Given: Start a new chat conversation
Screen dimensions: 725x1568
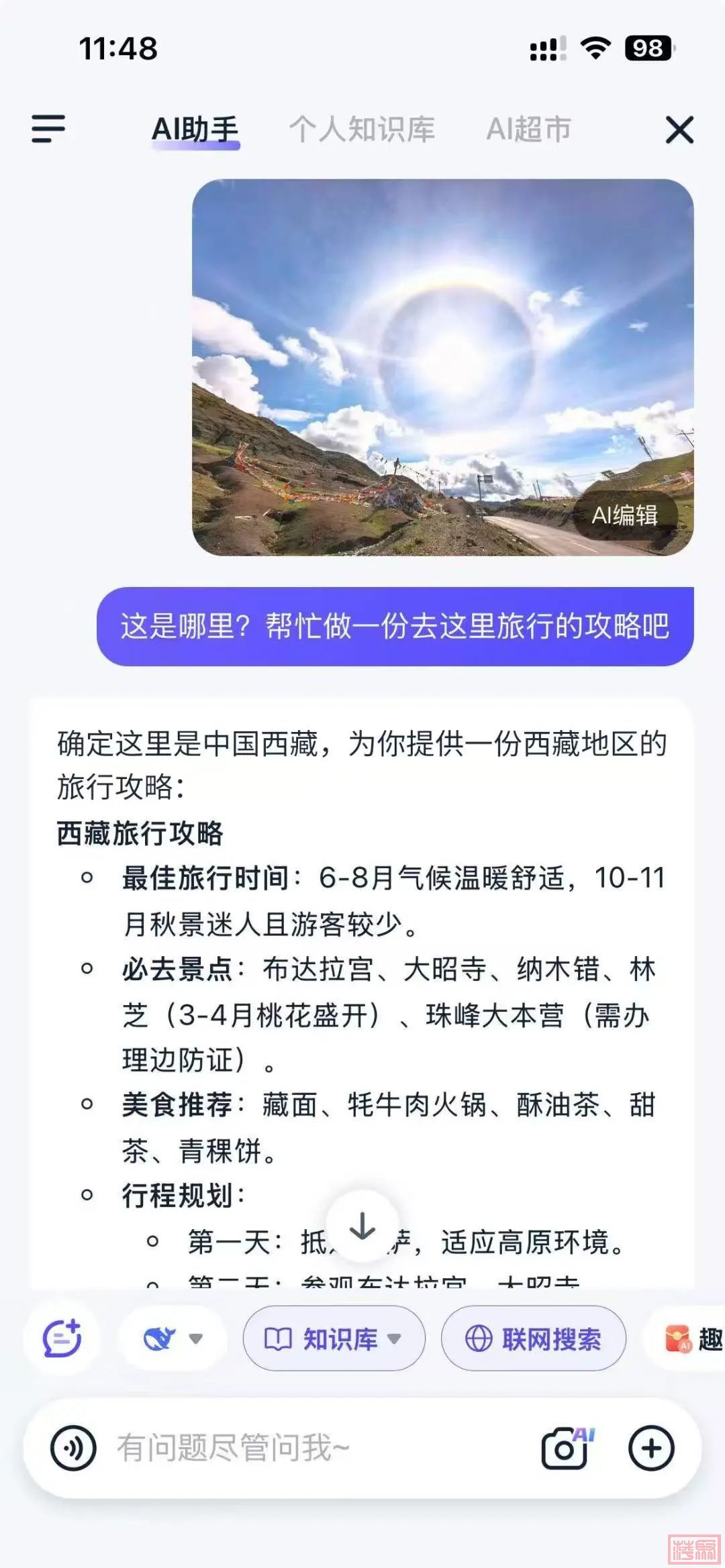Looking at the screenshot, I should click(62, 1339).
